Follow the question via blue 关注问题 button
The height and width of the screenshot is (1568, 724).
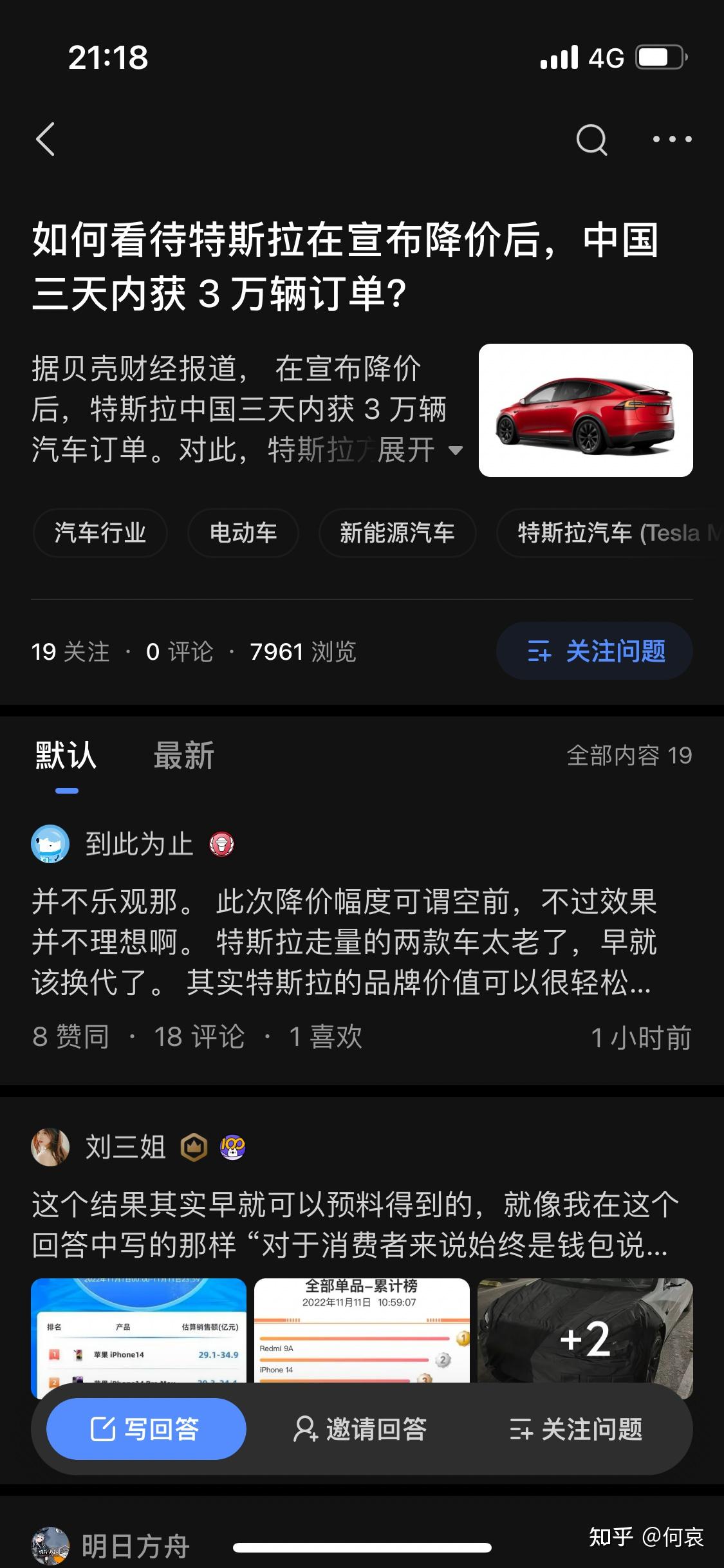[594, 651]
